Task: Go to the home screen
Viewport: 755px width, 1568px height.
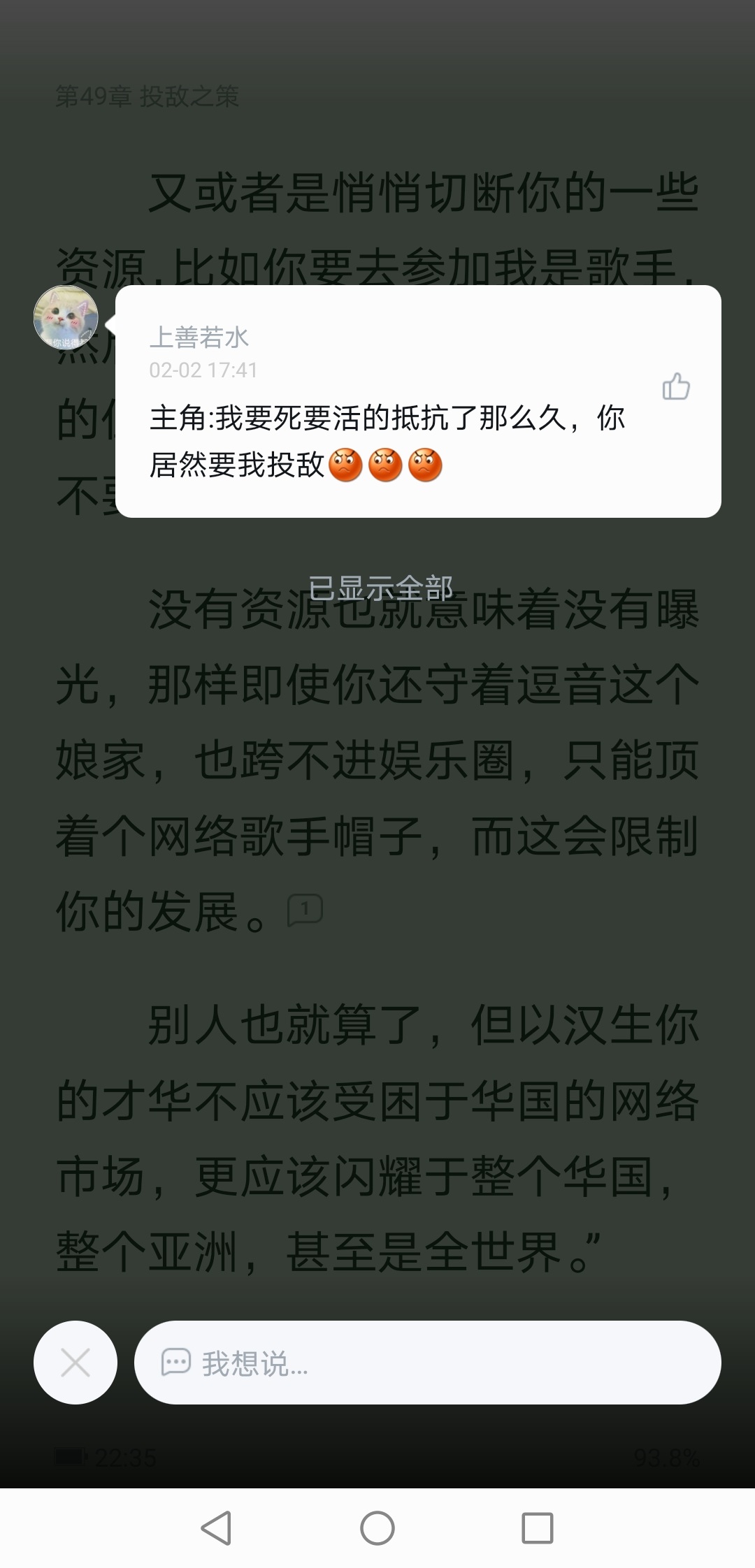Action: 377,1527
